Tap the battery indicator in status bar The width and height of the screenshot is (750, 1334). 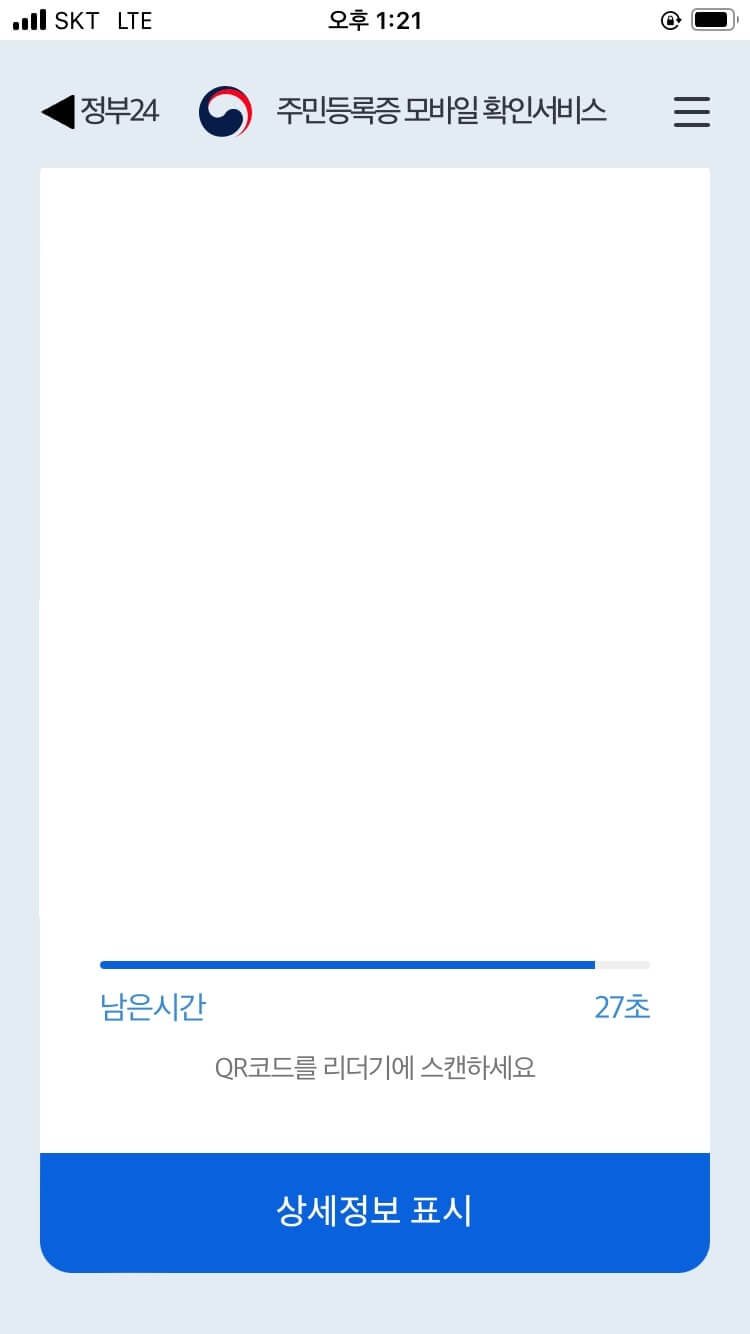pos(711,17)
